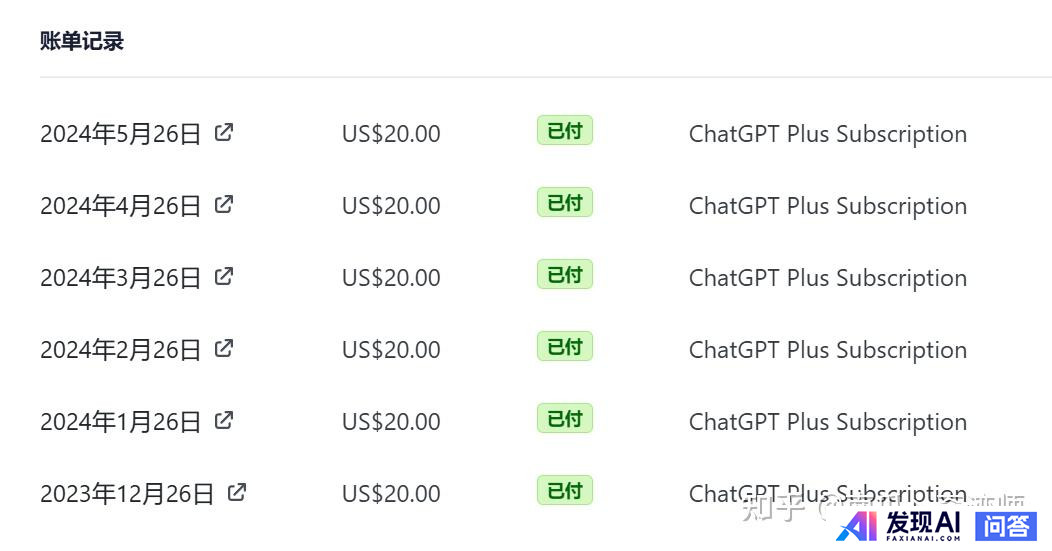
Task: View the invoice for 2024年1月26日
Action: 224,420
